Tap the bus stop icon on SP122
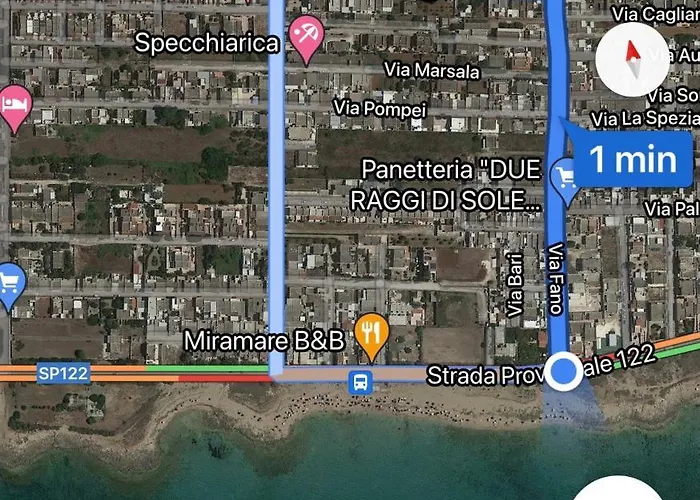 pyautogui.click(x=360, y=381)
